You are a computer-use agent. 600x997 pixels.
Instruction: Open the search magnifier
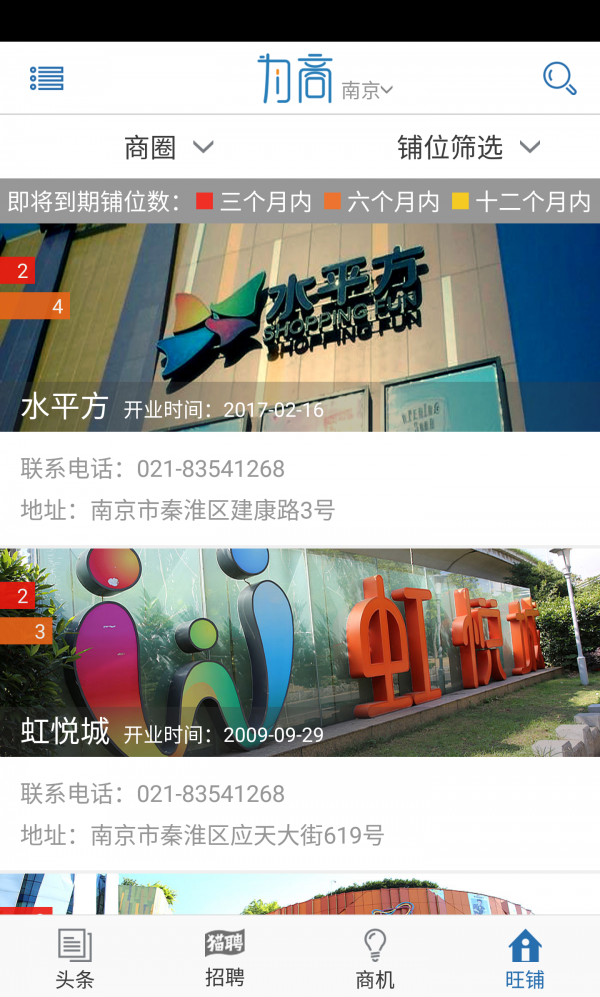(559, 78)
